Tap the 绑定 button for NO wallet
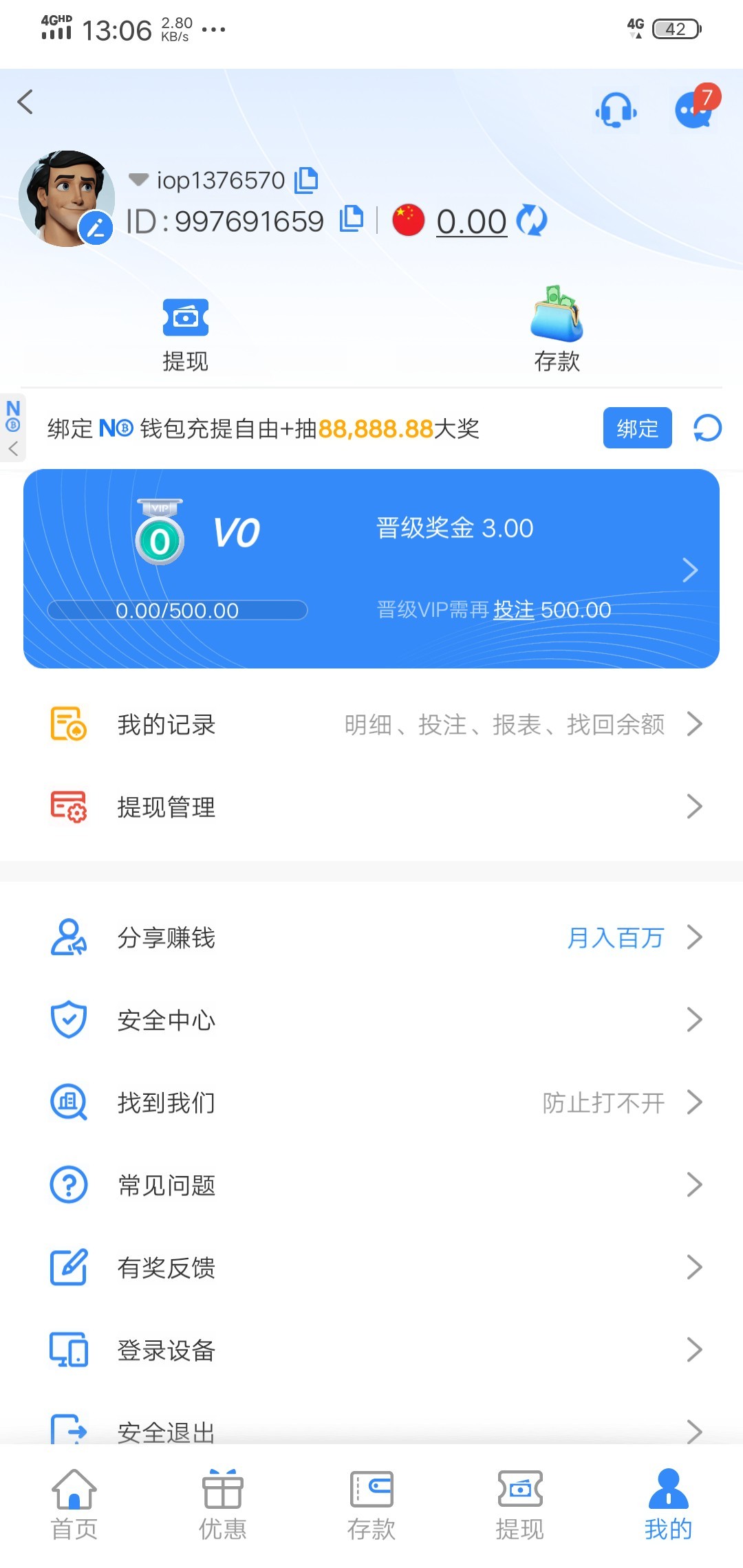This screenshot has height=1568, width=743. click(637, 428)
